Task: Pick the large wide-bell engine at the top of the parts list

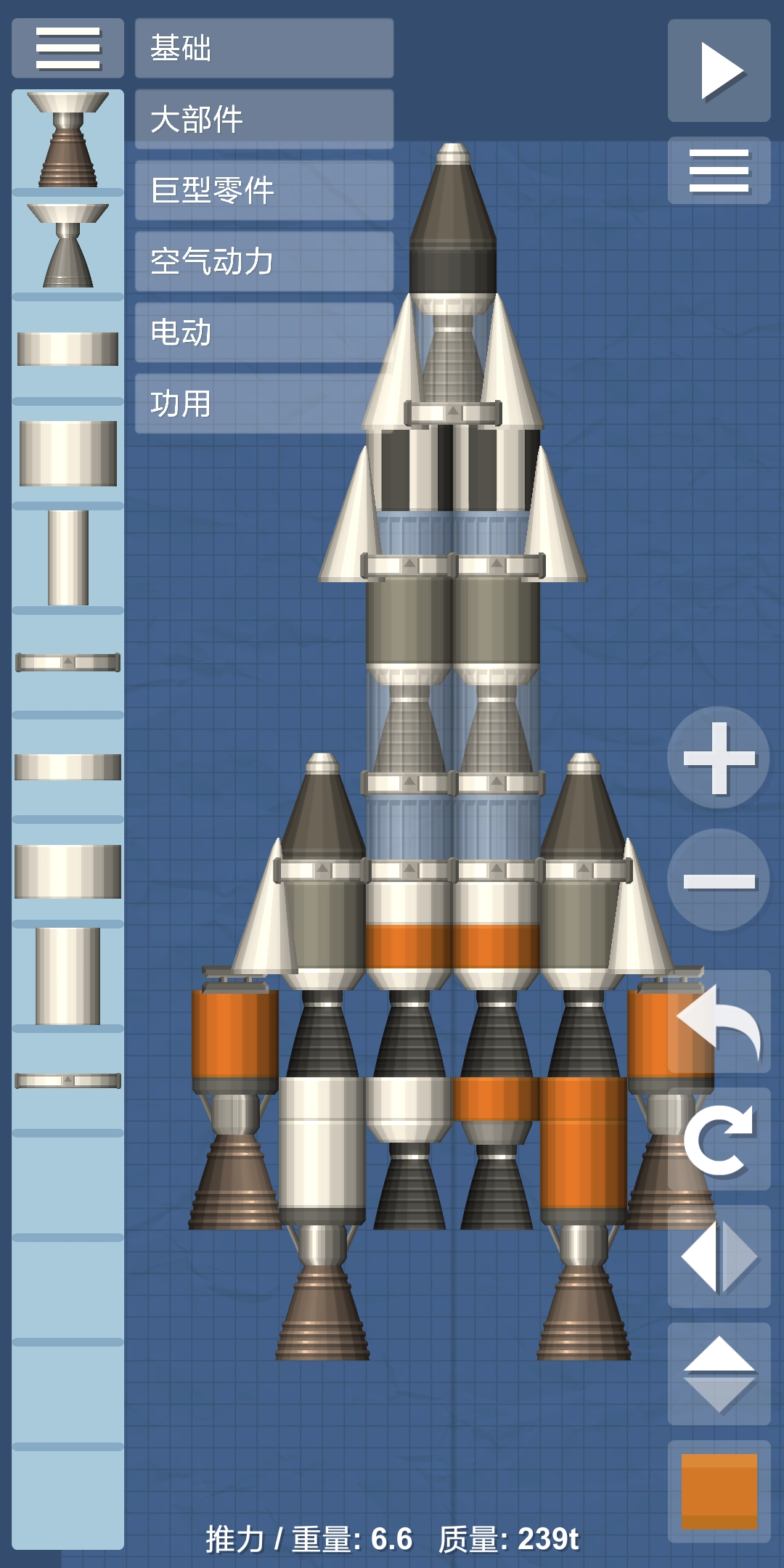Action: (x=68, y=140)
